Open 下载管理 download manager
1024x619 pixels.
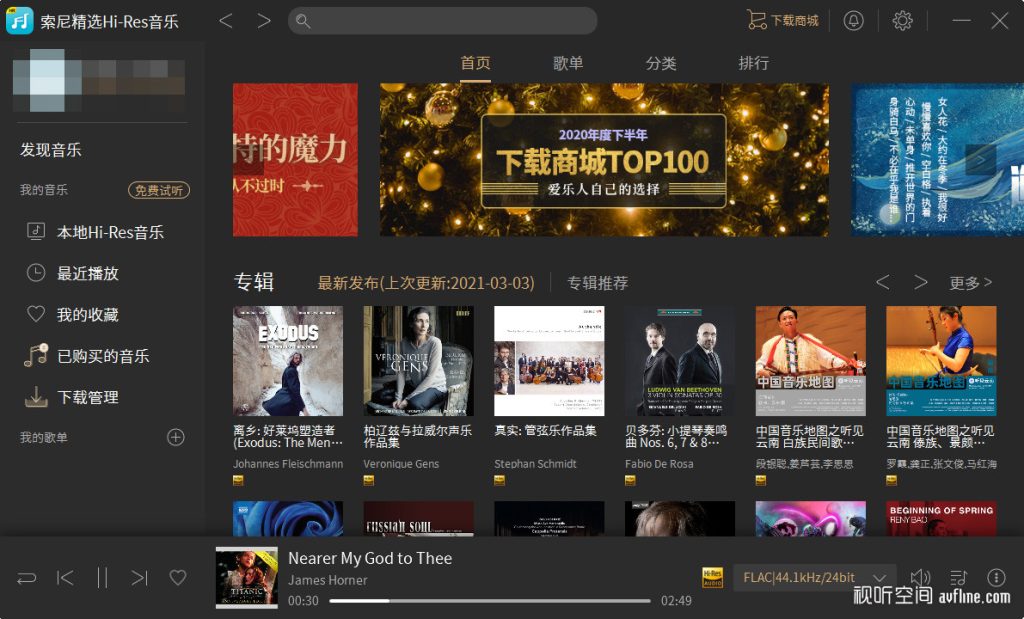[x=87, y=397]
